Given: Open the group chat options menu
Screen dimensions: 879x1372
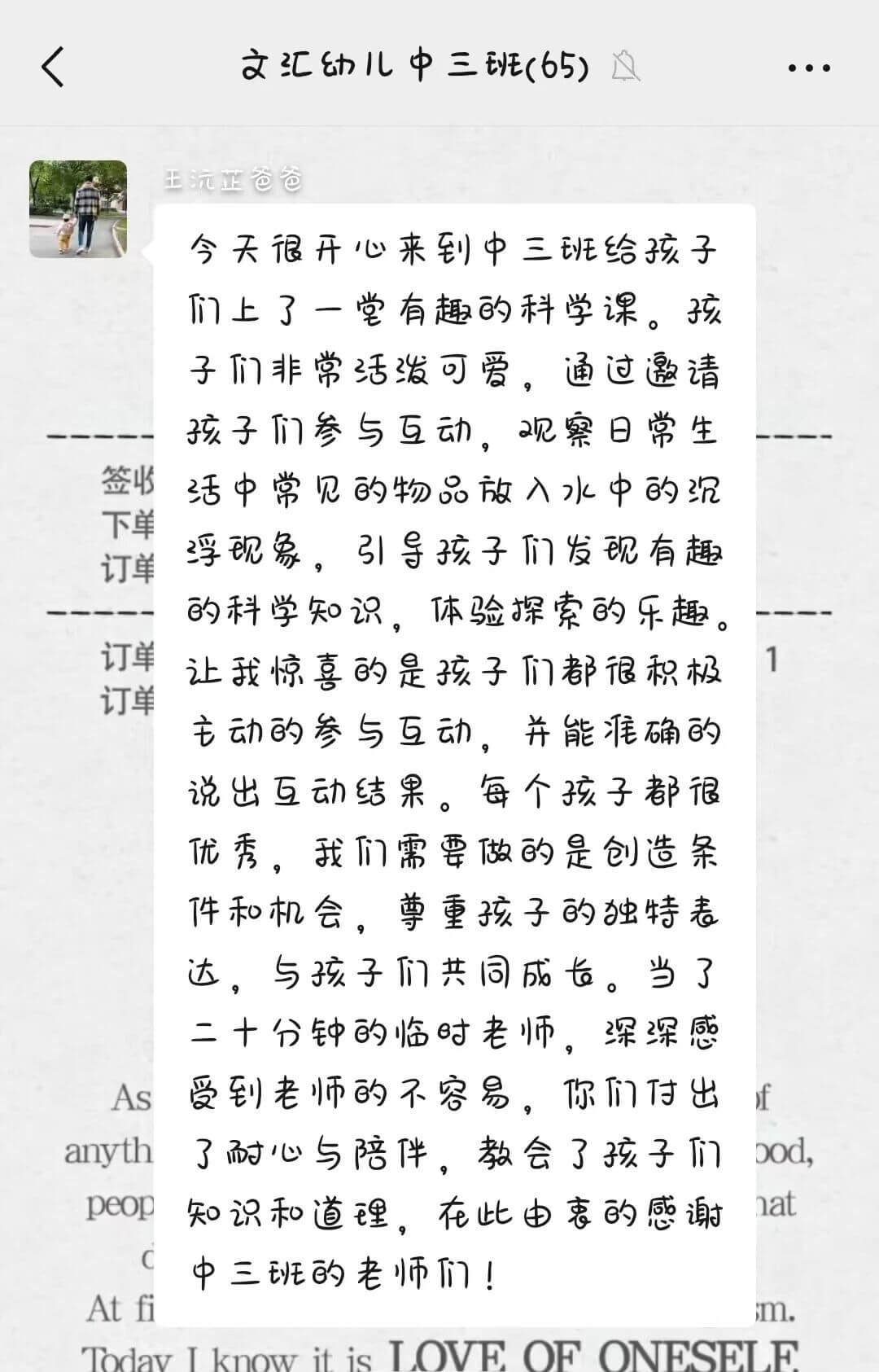Looking at the screenshot, I should [x=809, y=68].
